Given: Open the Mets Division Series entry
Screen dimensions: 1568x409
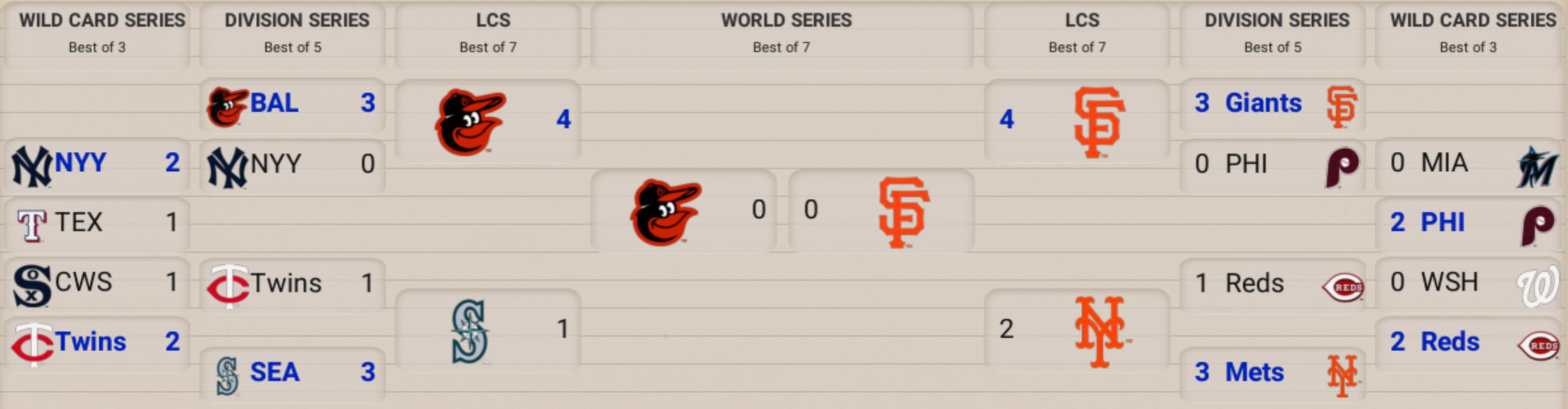Looking at the screenshot, I should pos(1273,373).
